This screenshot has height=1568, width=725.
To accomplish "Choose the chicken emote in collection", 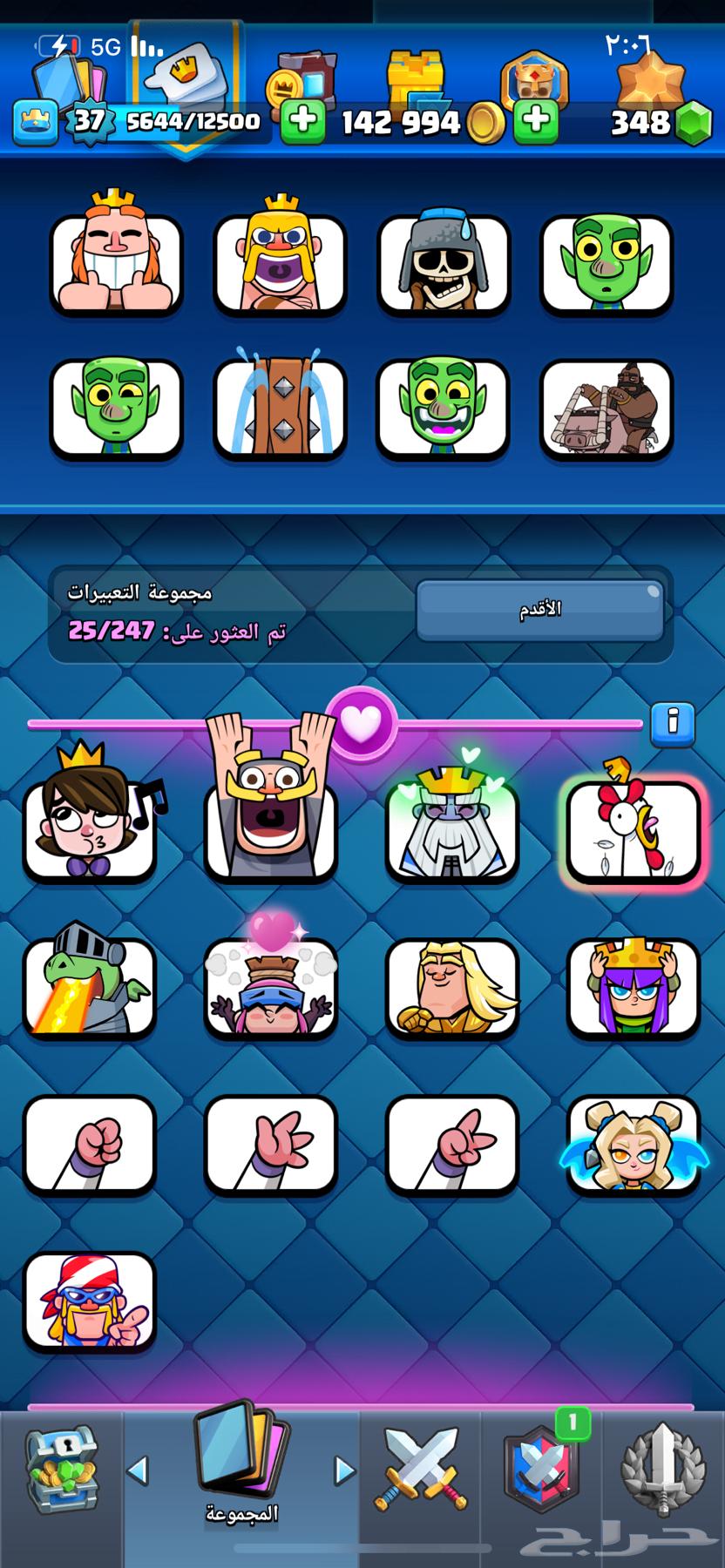I will (x=634, y=829).
